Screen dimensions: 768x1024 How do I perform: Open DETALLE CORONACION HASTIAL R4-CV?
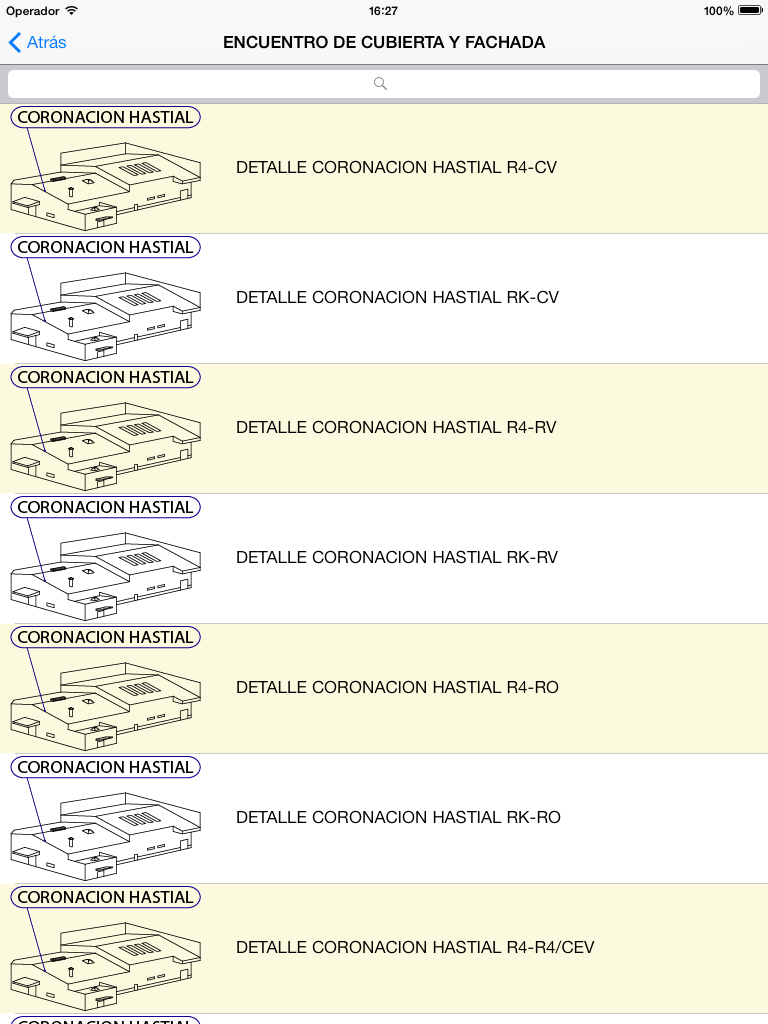click(396, 168)
